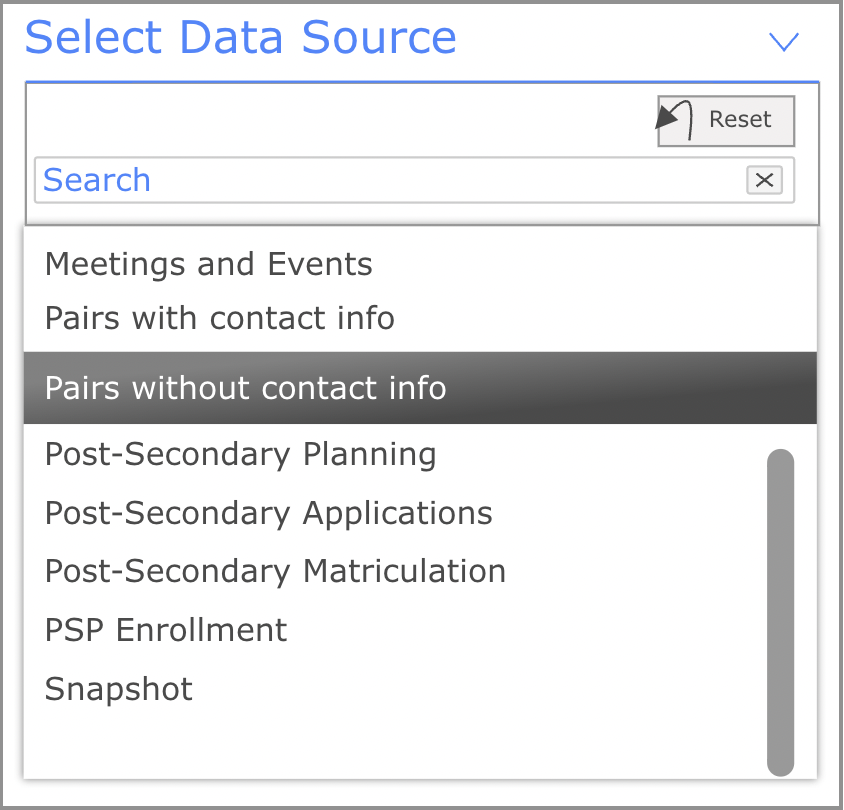844x810 pixels.
Task: Tap the Reset button
Action: point(726,121)
